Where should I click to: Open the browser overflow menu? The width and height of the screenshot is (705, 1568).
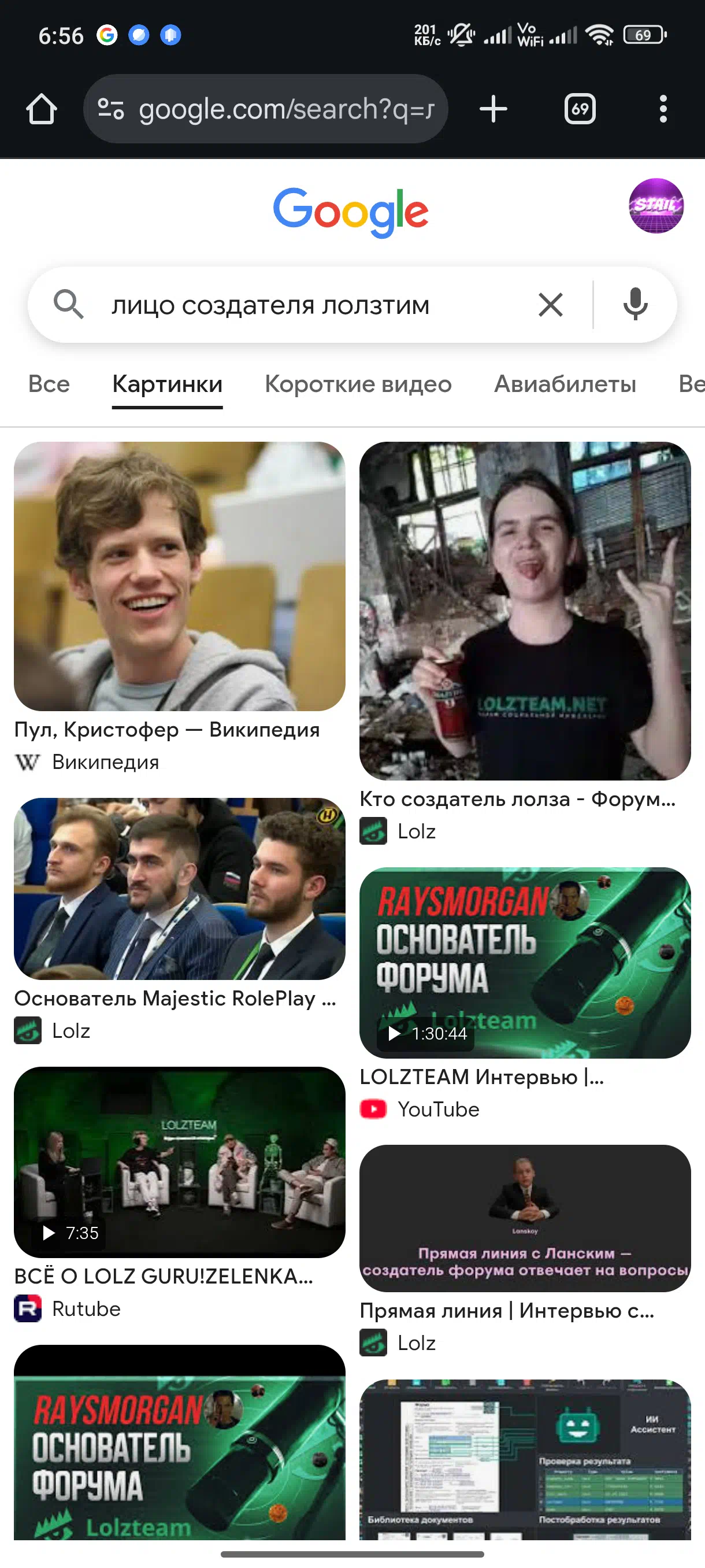[x=663, y=109]
